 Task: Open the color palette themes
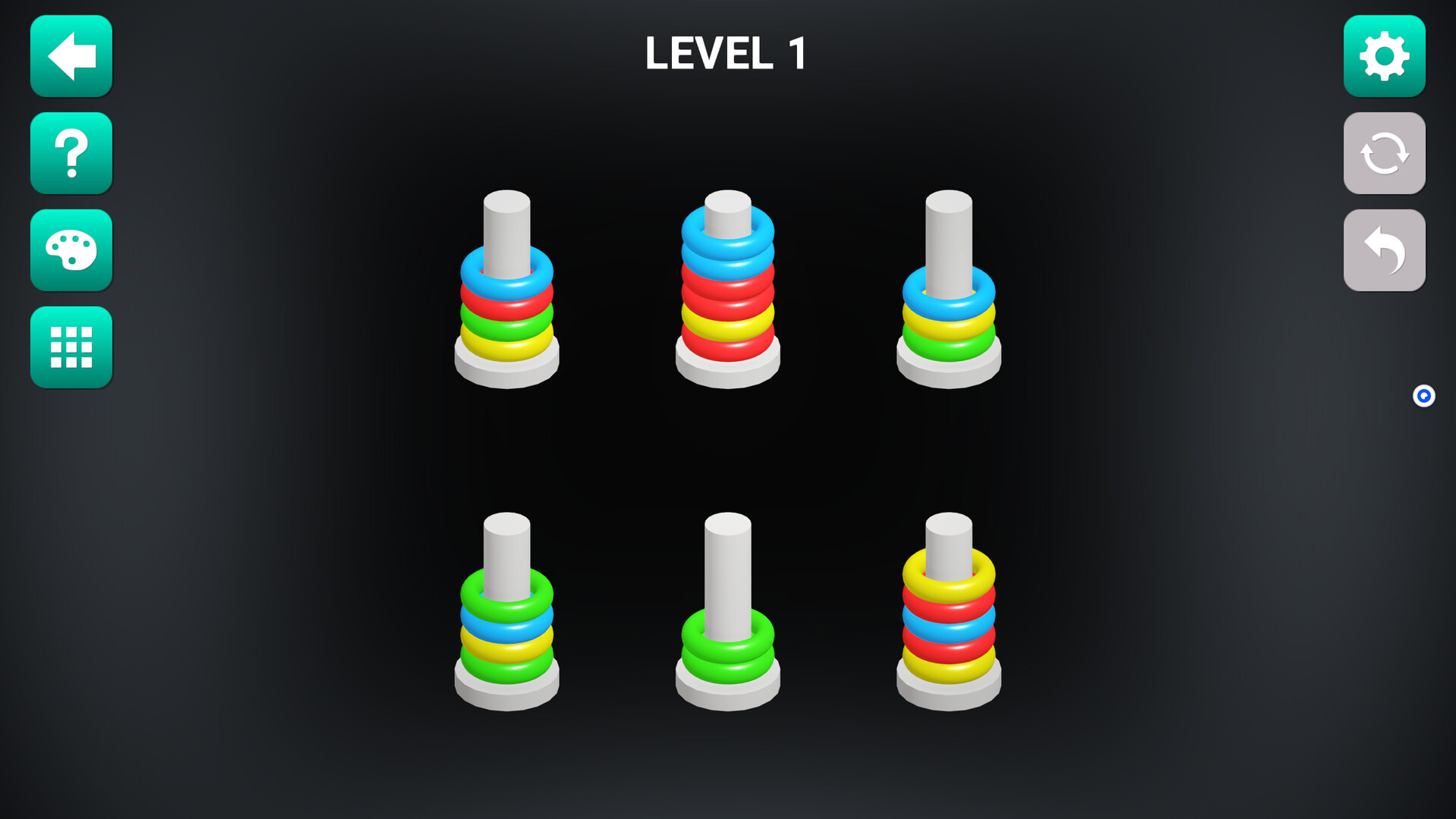tap(71, 250)
